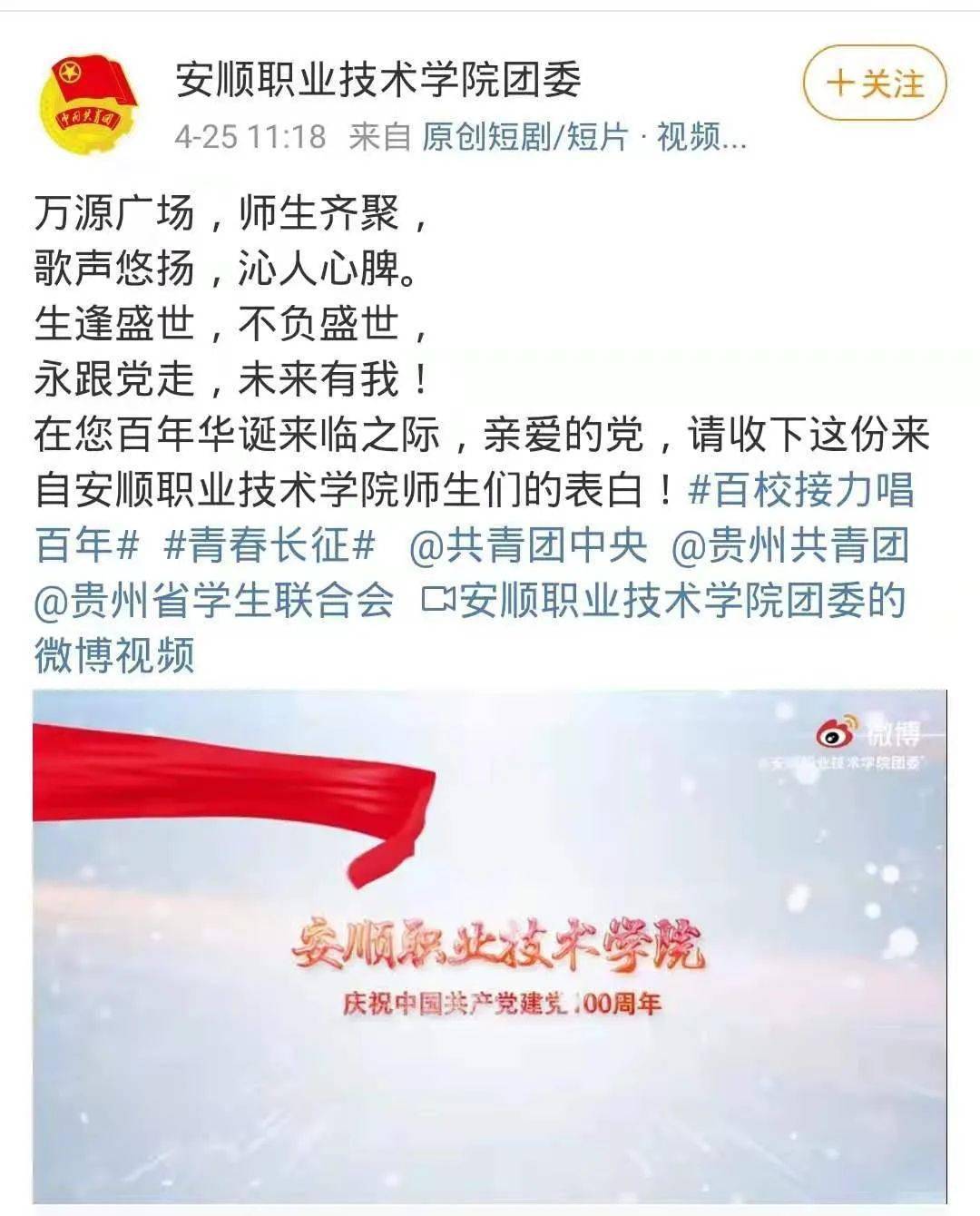Screen dimensions: 980x1216
Task: Visit the mentioned @贵州共青团 account
Action: 789,545
